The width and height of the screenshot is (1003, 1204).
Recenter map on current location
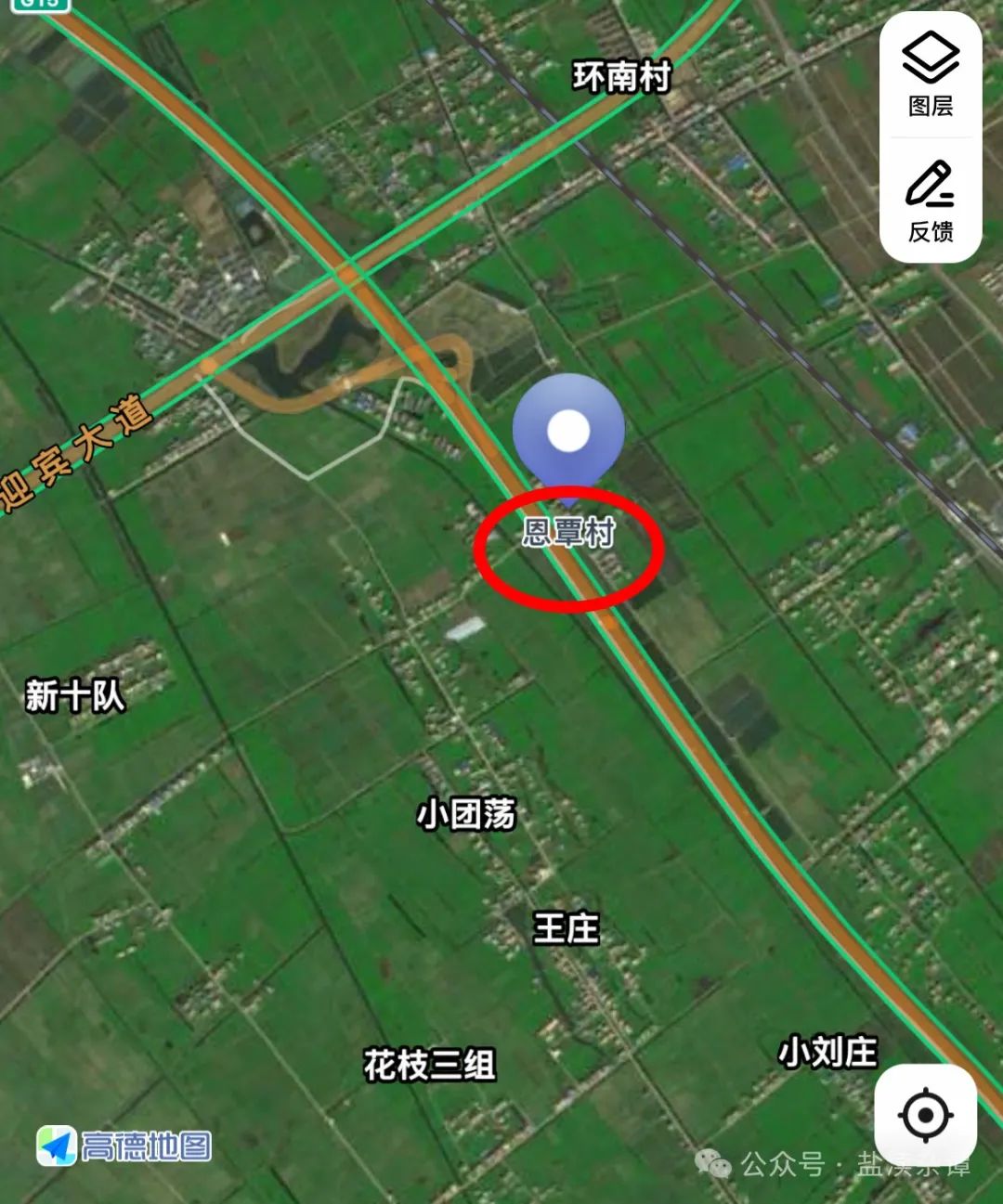925,1115
